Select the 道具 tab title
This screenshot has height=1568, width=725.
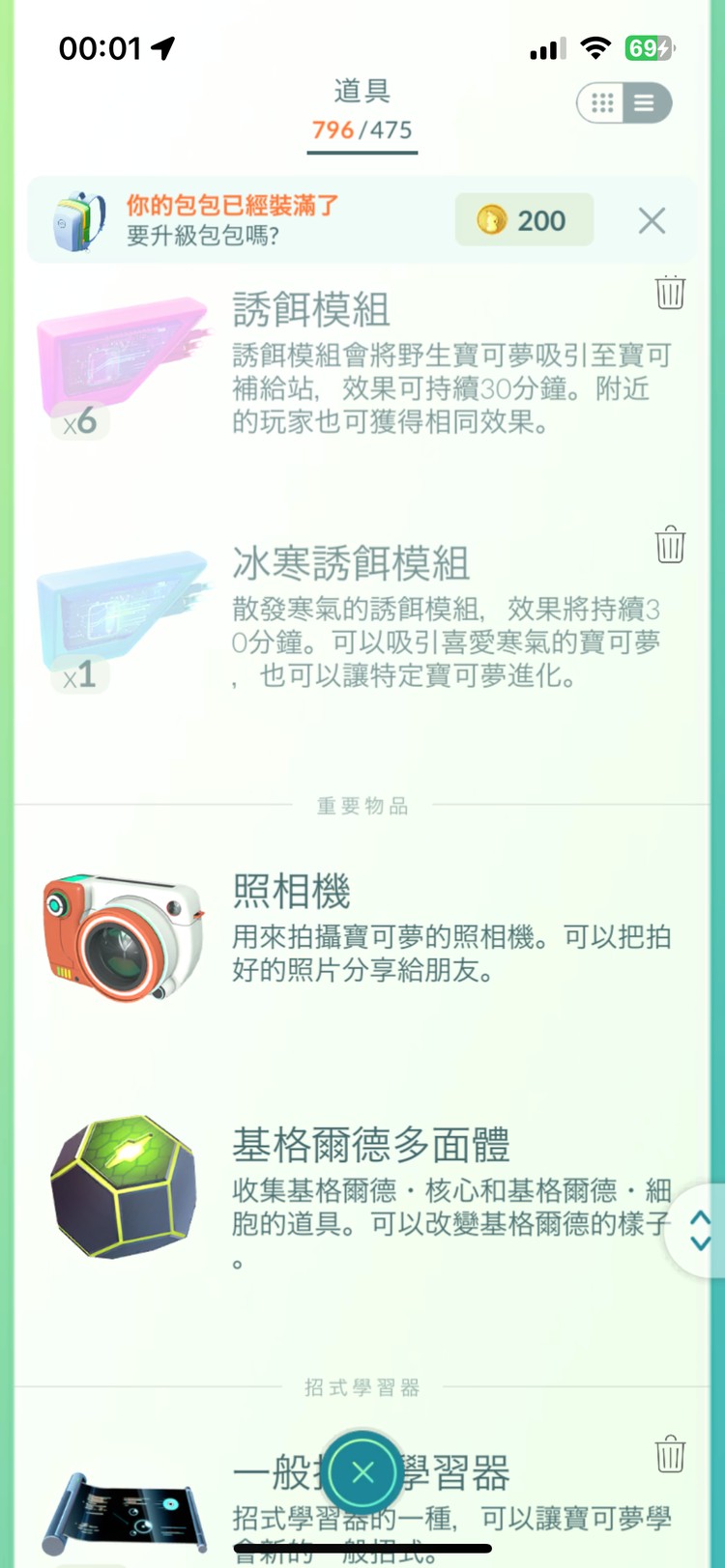tap(362, 87)
